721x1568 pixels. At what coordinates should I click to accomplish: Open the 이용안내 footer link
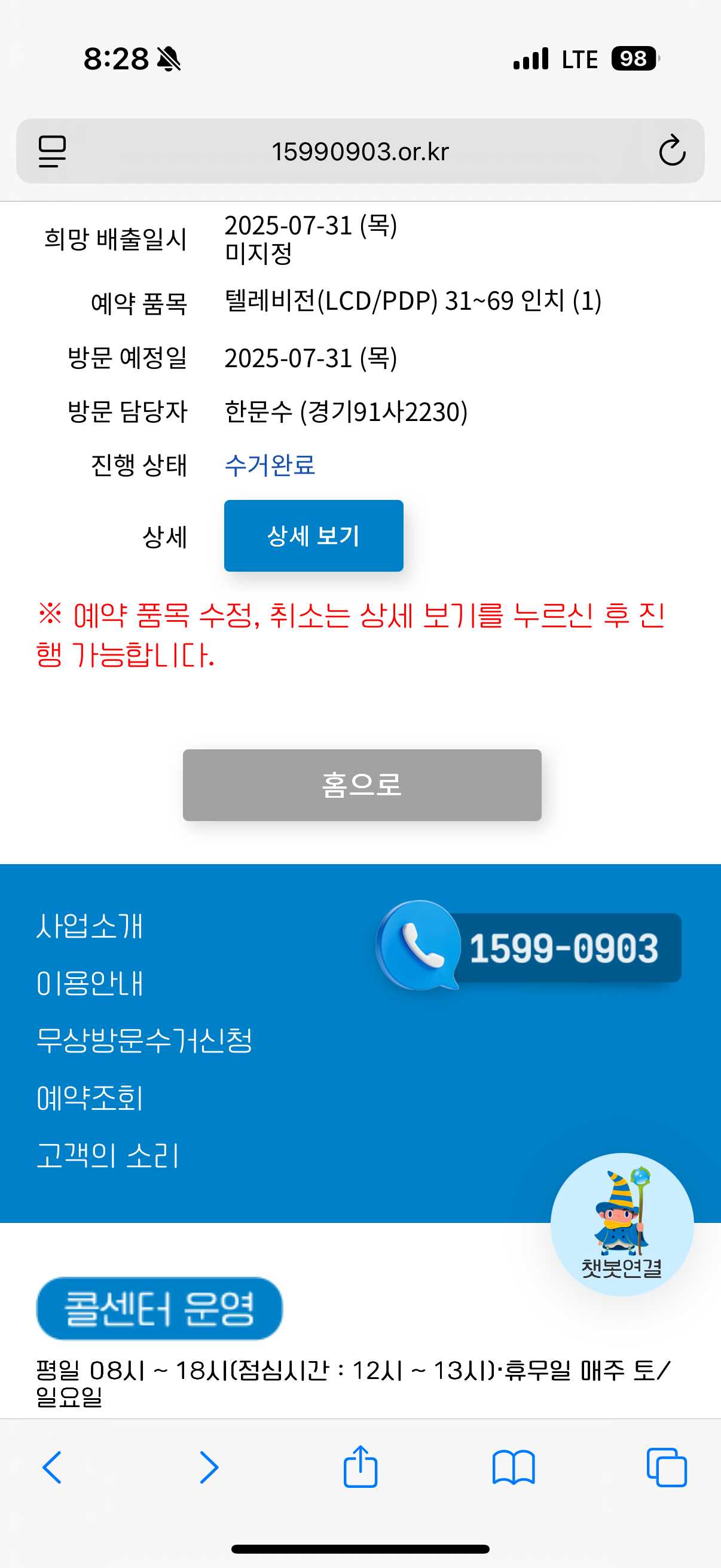pos(90,983)
